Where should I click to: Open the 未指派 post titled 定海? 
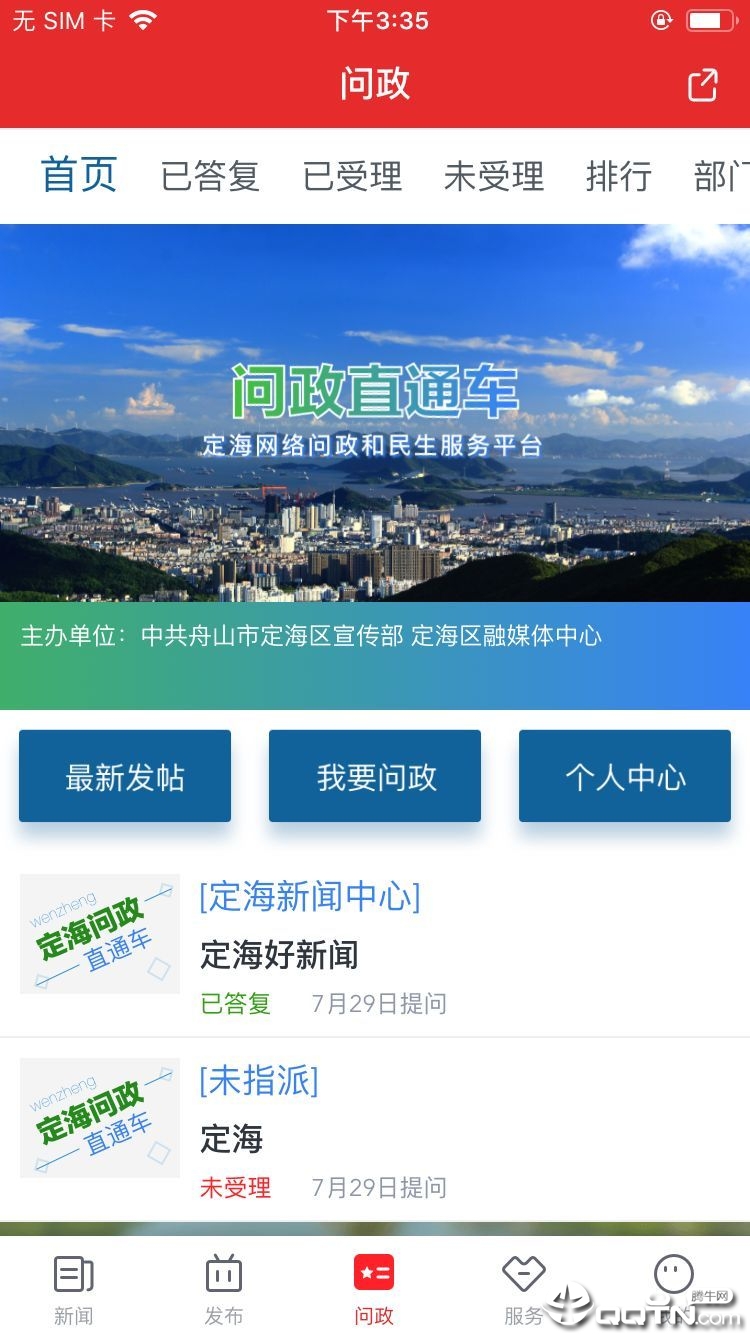click(232, 1139)
